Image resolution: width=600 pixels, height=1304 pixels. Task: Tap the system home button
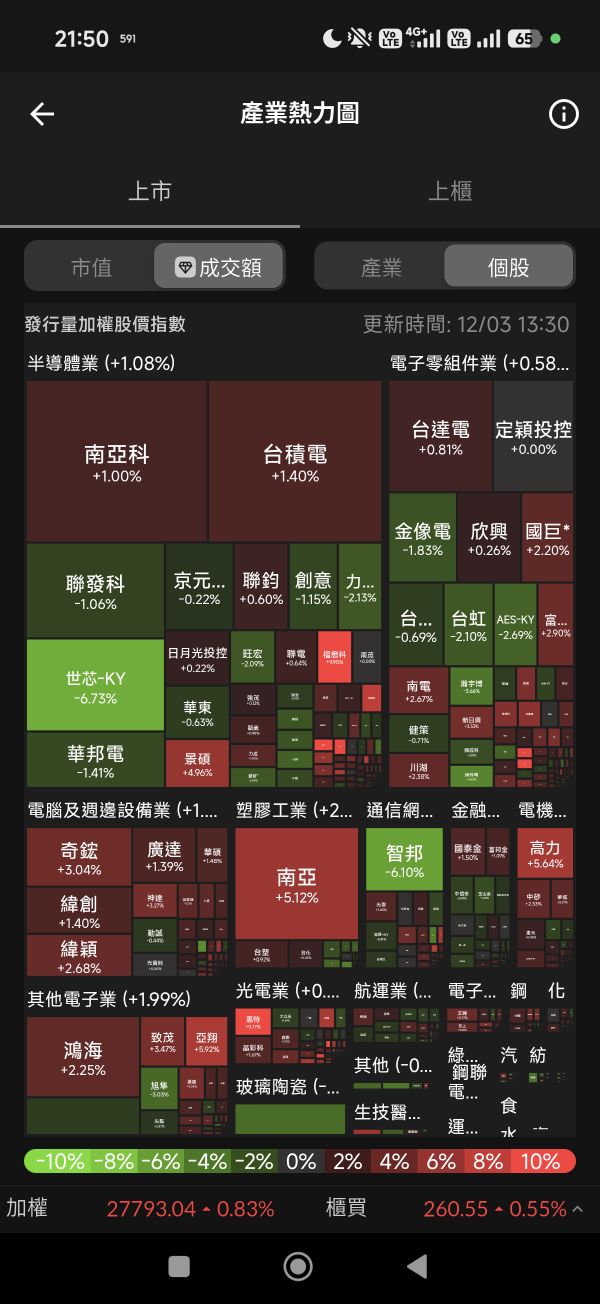click(x=298, y=1266)
